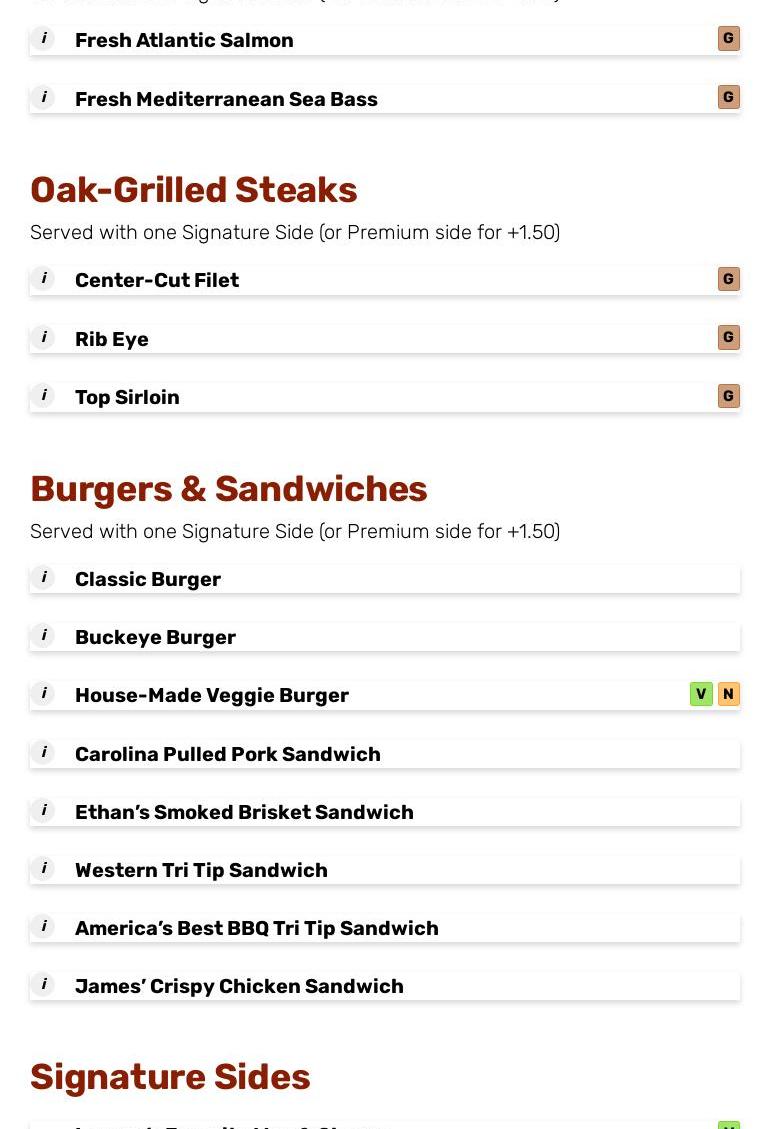Viewport: 770px width, 1129px height.
Task: View Center-Cut Filet information
Action: coord(157,280)
